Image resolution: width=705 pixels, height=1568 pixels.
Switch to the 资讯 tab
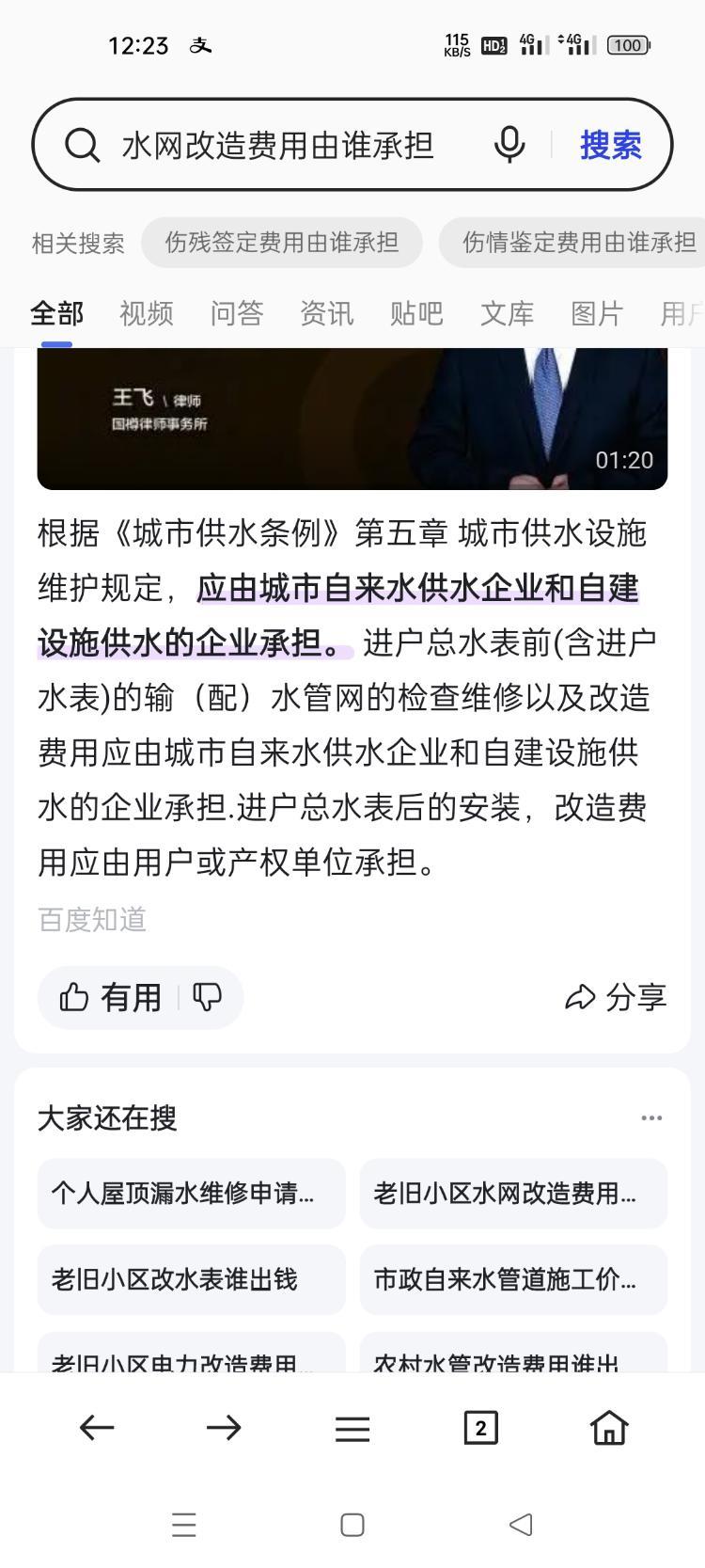[x=327, y=313]
